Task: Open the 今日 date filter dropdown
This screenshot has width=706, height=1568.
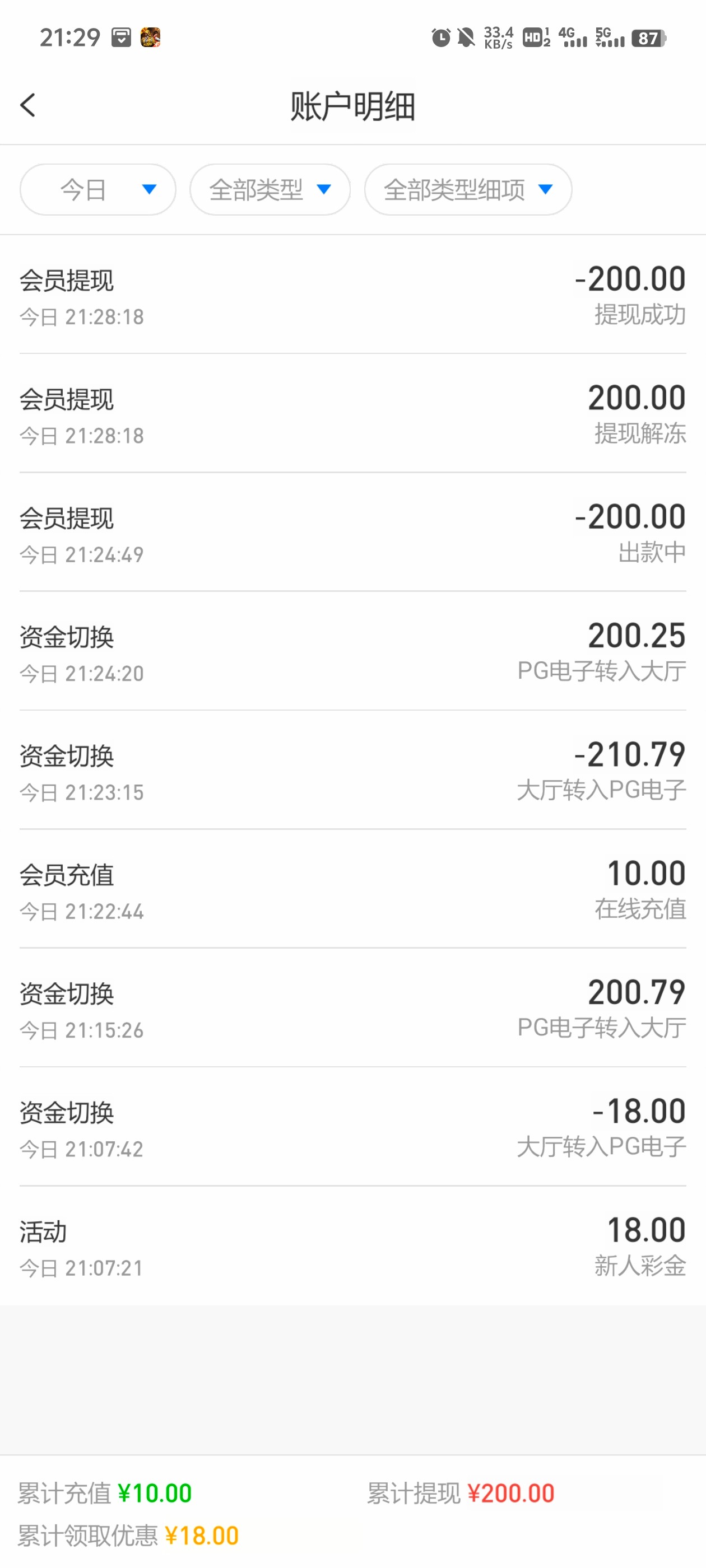Action: click(98, 190)
